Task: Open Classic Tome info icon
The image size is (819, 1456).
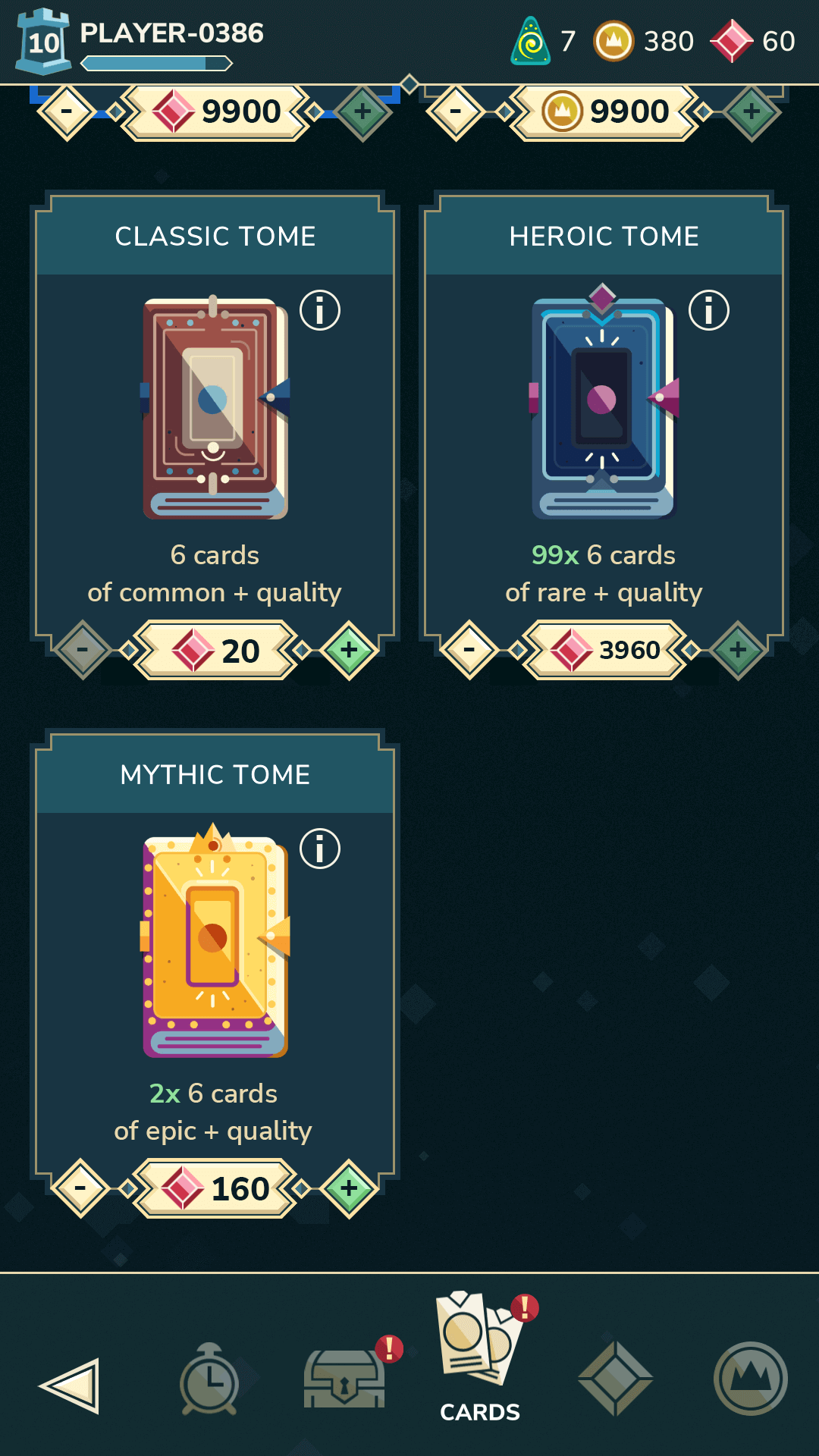Action: 320,310
